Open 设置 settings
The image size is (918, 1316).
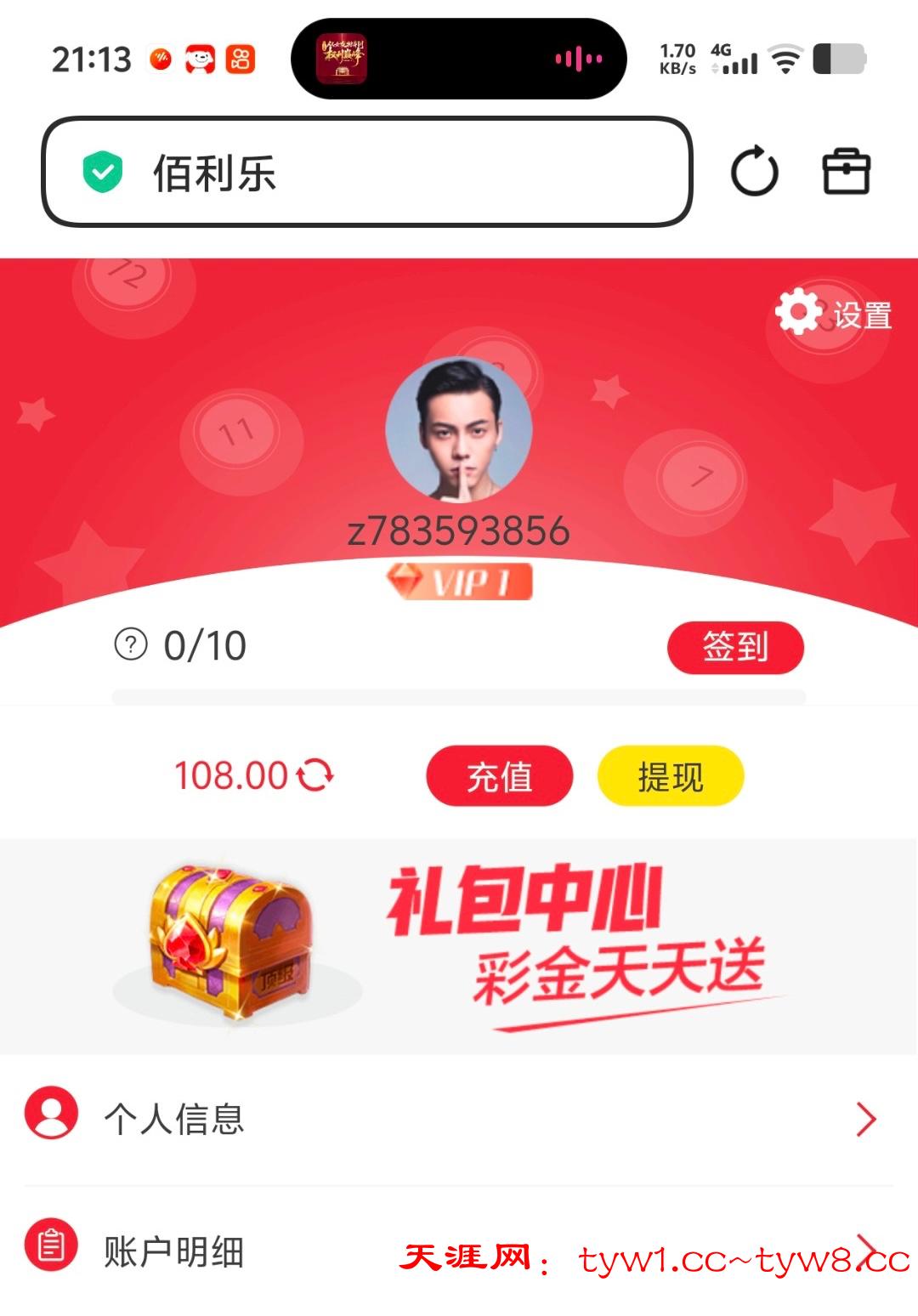click(x=835, y=315)
